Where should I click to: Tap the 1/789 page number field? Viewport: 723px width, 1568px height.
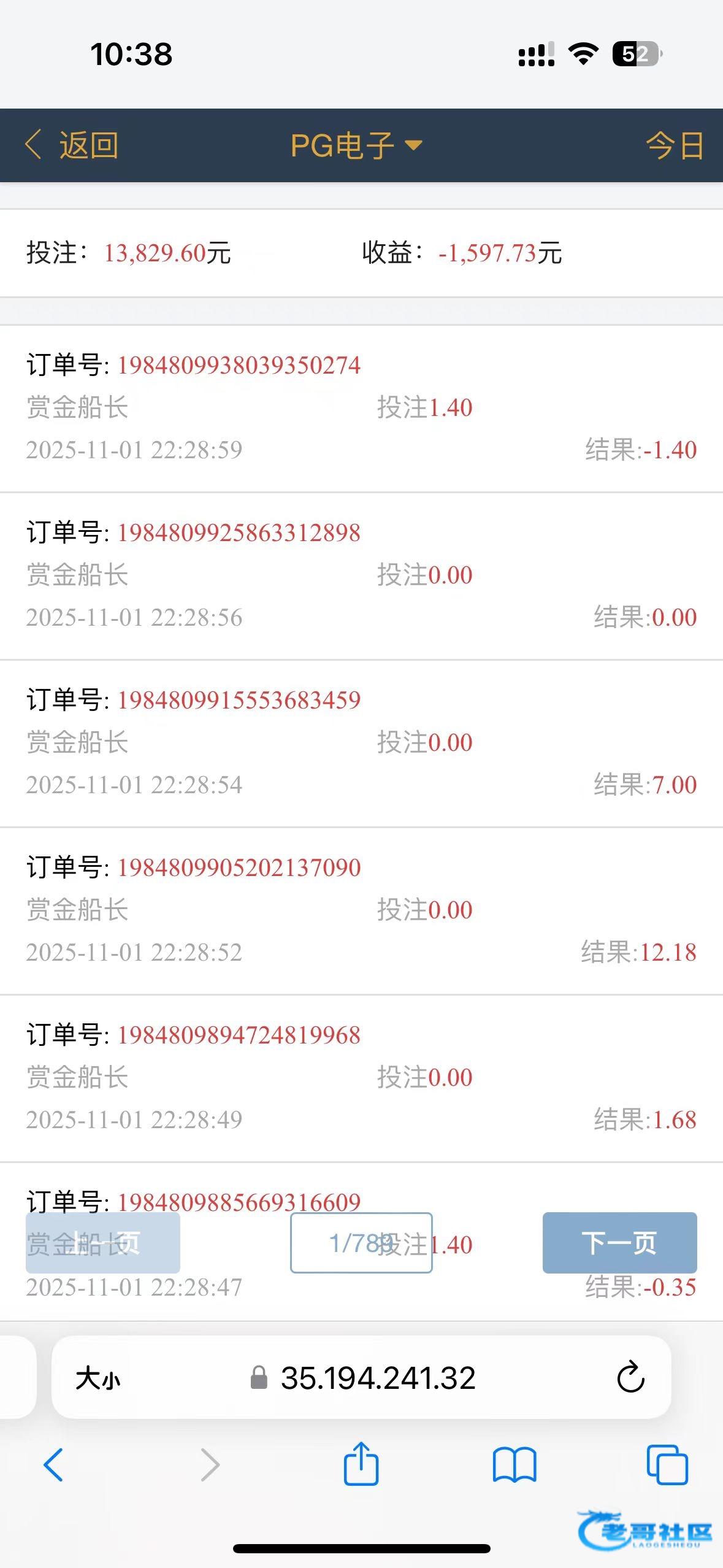[361, 1242]
